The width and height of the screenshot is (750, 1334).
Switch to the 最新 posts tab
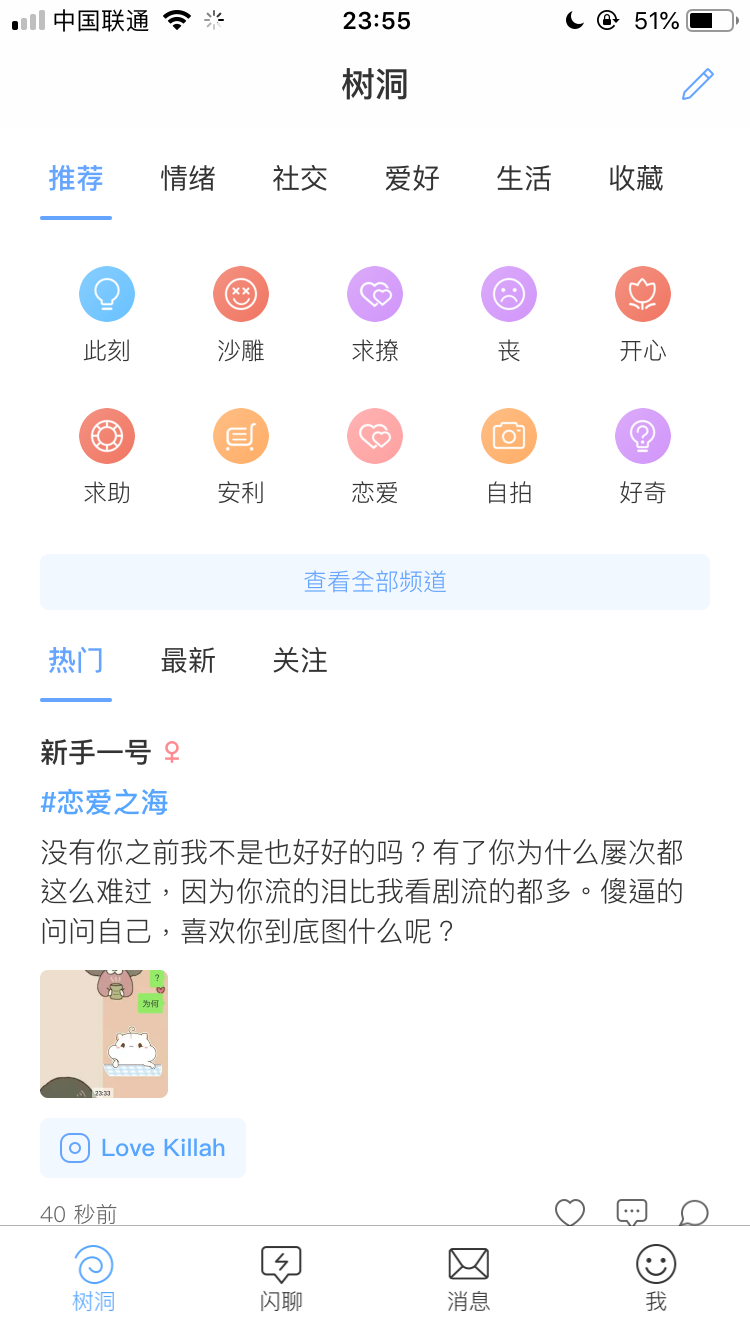(189, 661)
